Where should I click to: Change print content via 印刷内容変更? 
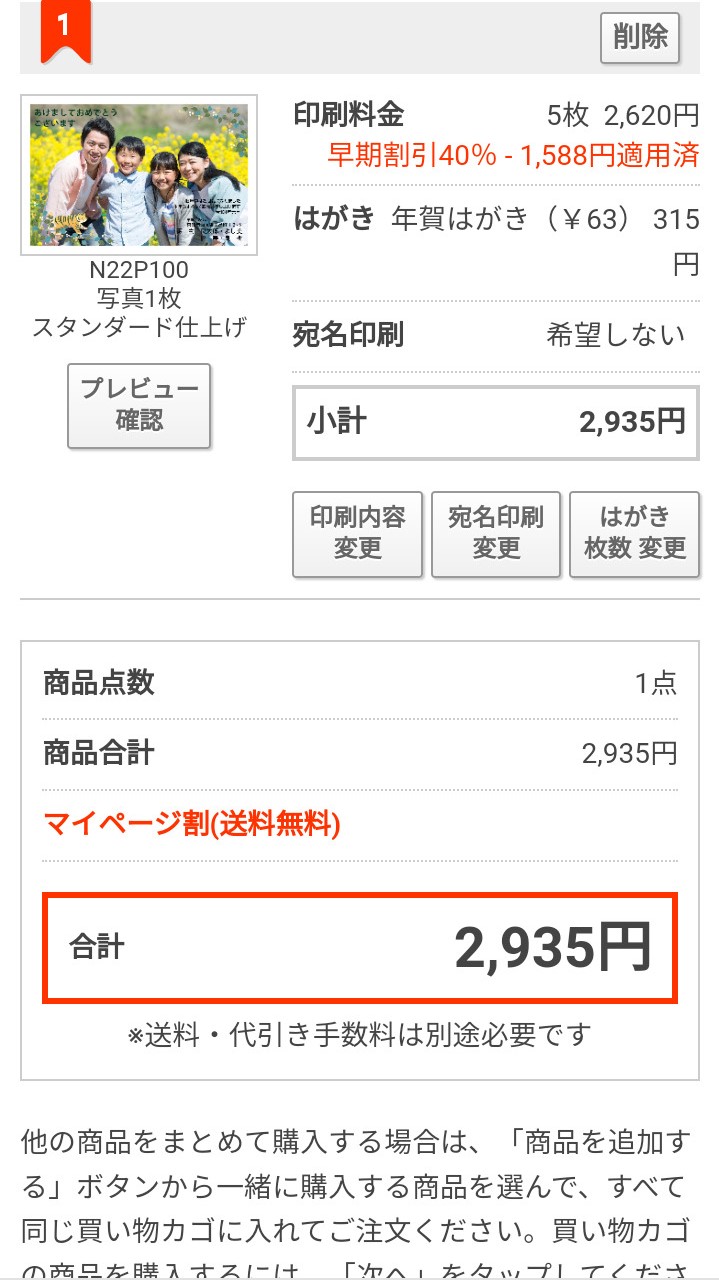point(357,533)
